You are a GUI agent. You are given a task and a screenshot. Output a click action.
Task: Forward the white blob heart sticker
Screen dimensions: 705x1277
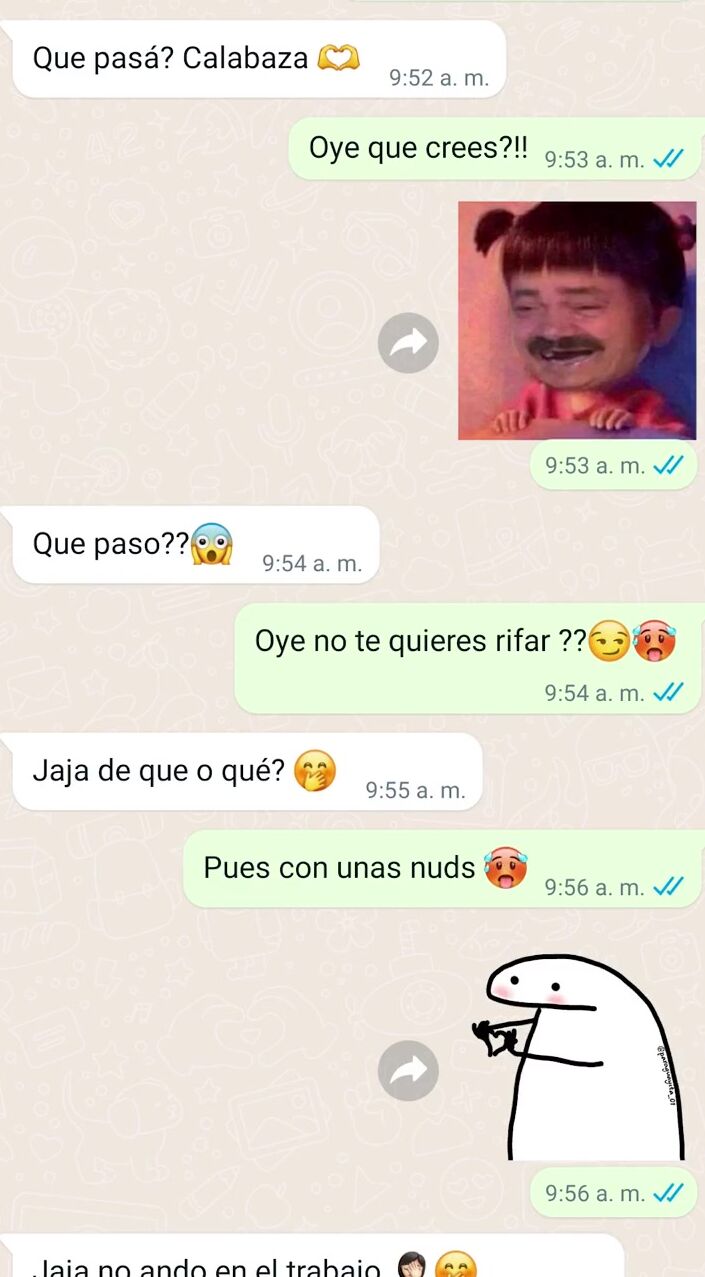tap(408, 1071)
